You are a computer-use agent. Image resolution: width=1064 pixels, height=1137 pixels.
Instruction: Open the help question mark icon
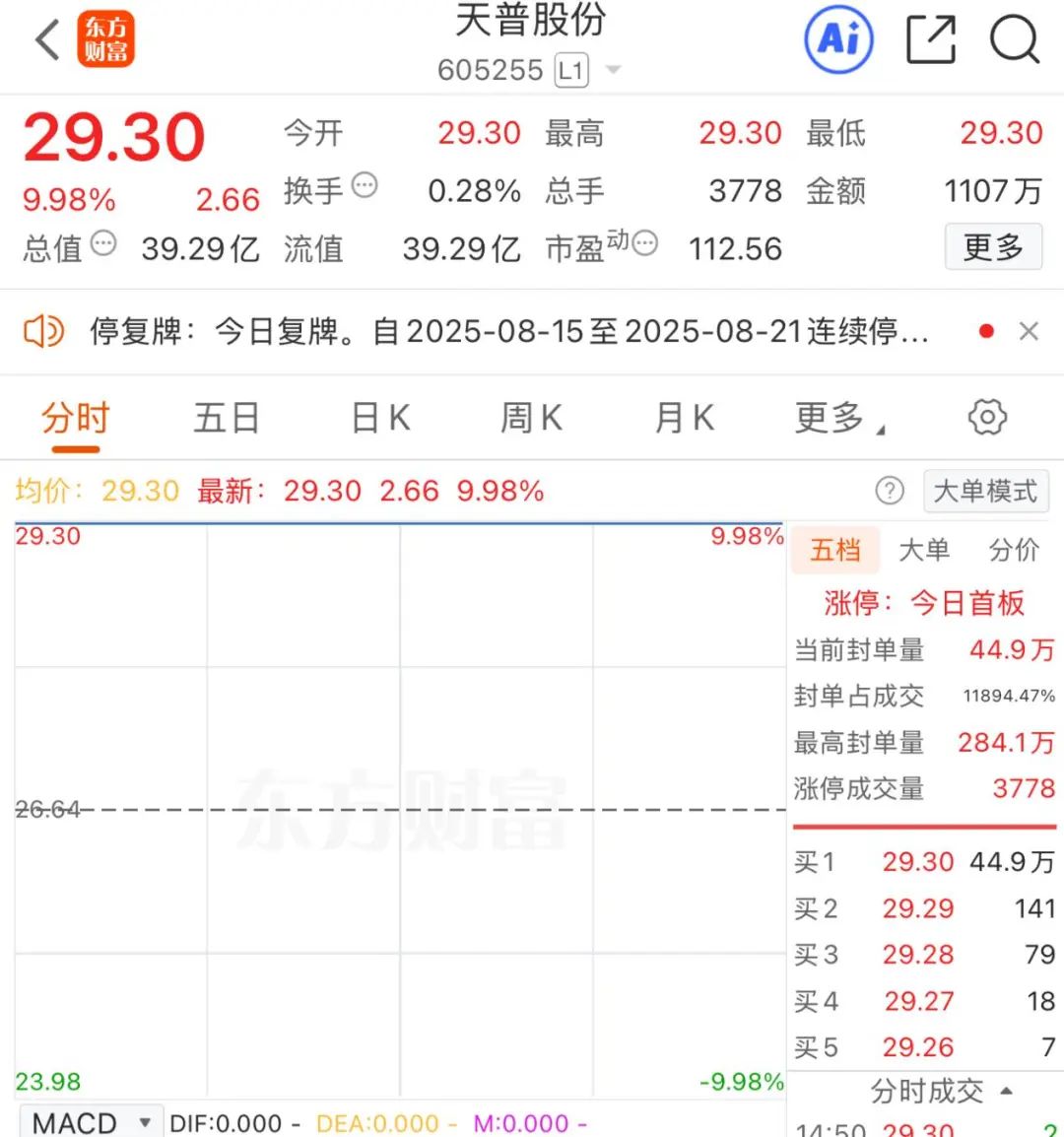coord(890,491)
